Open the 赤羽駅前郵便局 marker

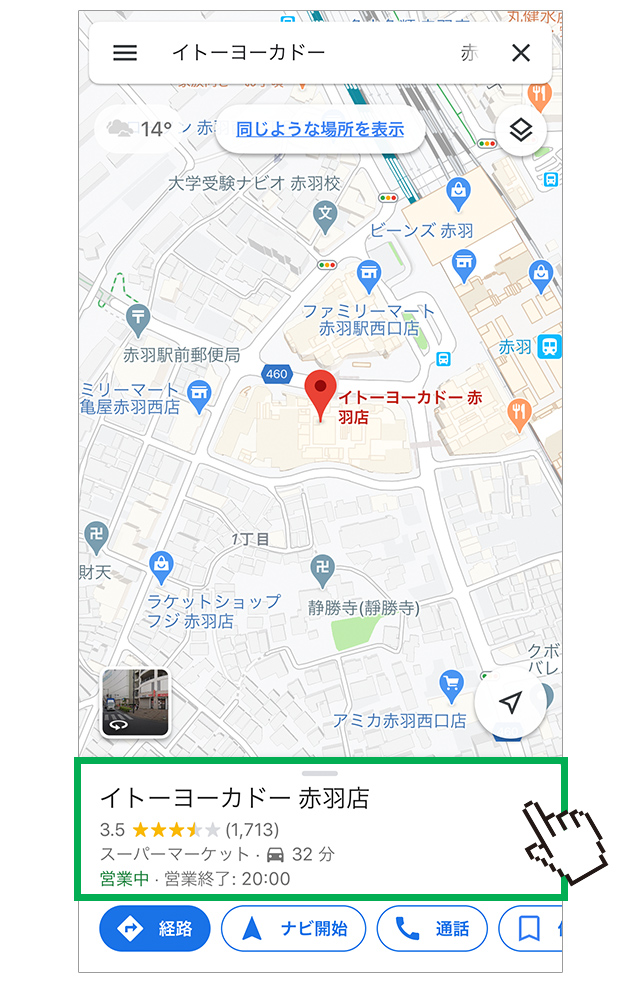click(x=139, y=318)
